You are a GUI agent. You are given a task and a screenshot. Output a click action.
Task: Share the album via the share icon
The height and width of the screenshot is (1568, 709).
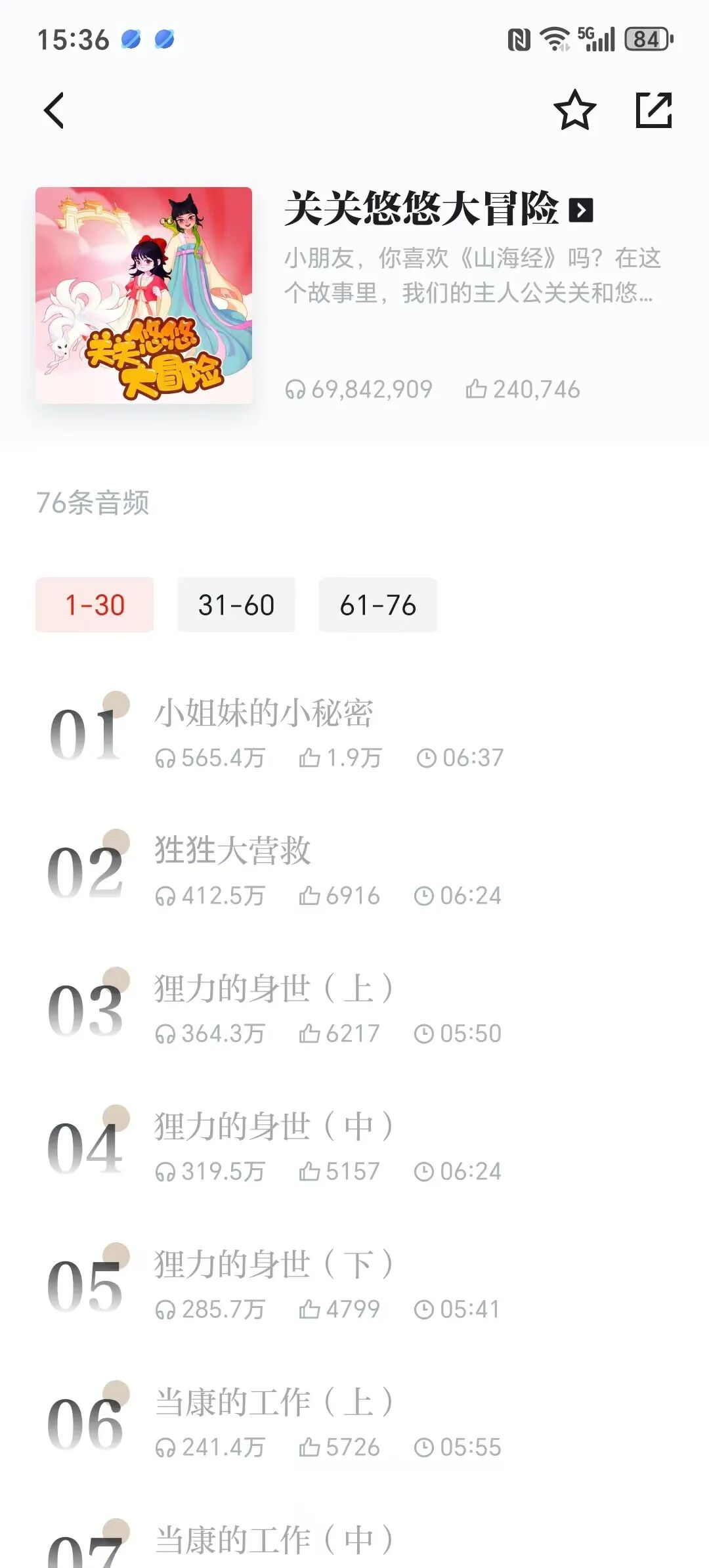pyautogui.click(x=654, y=110)
